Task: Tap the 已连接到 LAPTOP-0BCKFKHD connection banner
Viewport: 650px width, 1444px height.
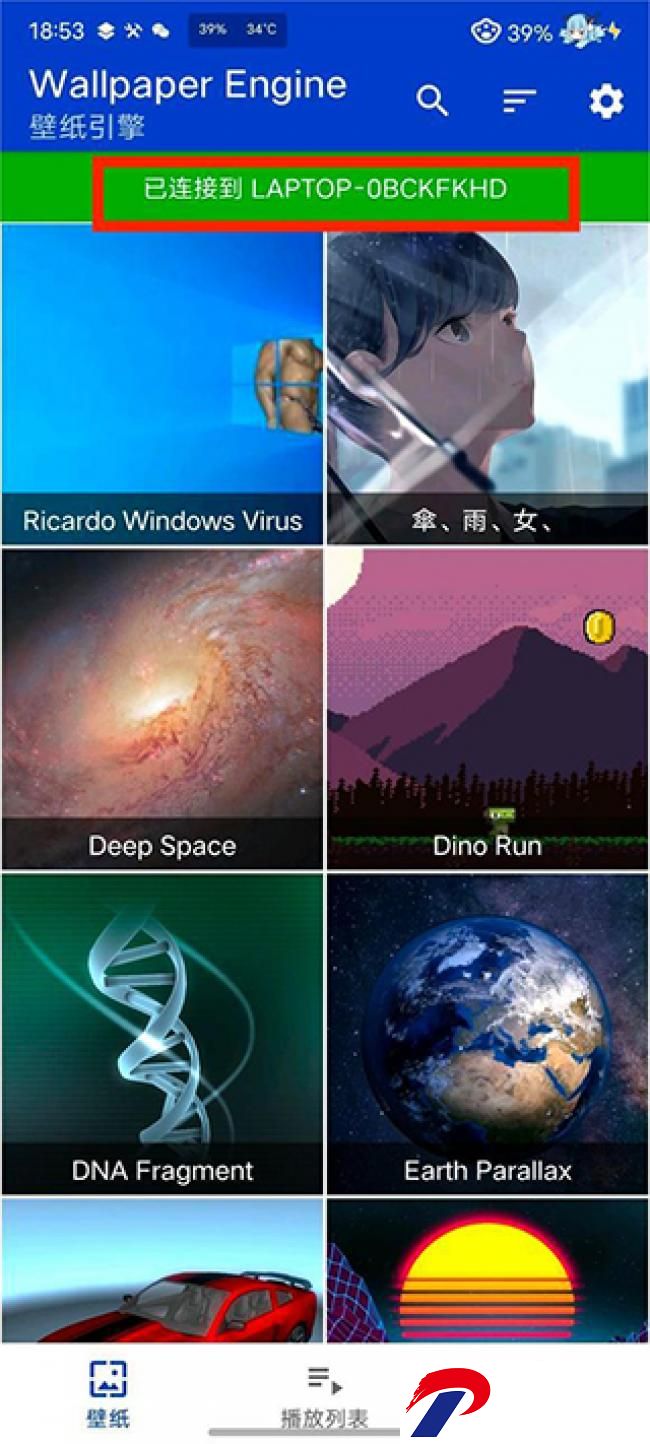Action: (x=325, y=188)
